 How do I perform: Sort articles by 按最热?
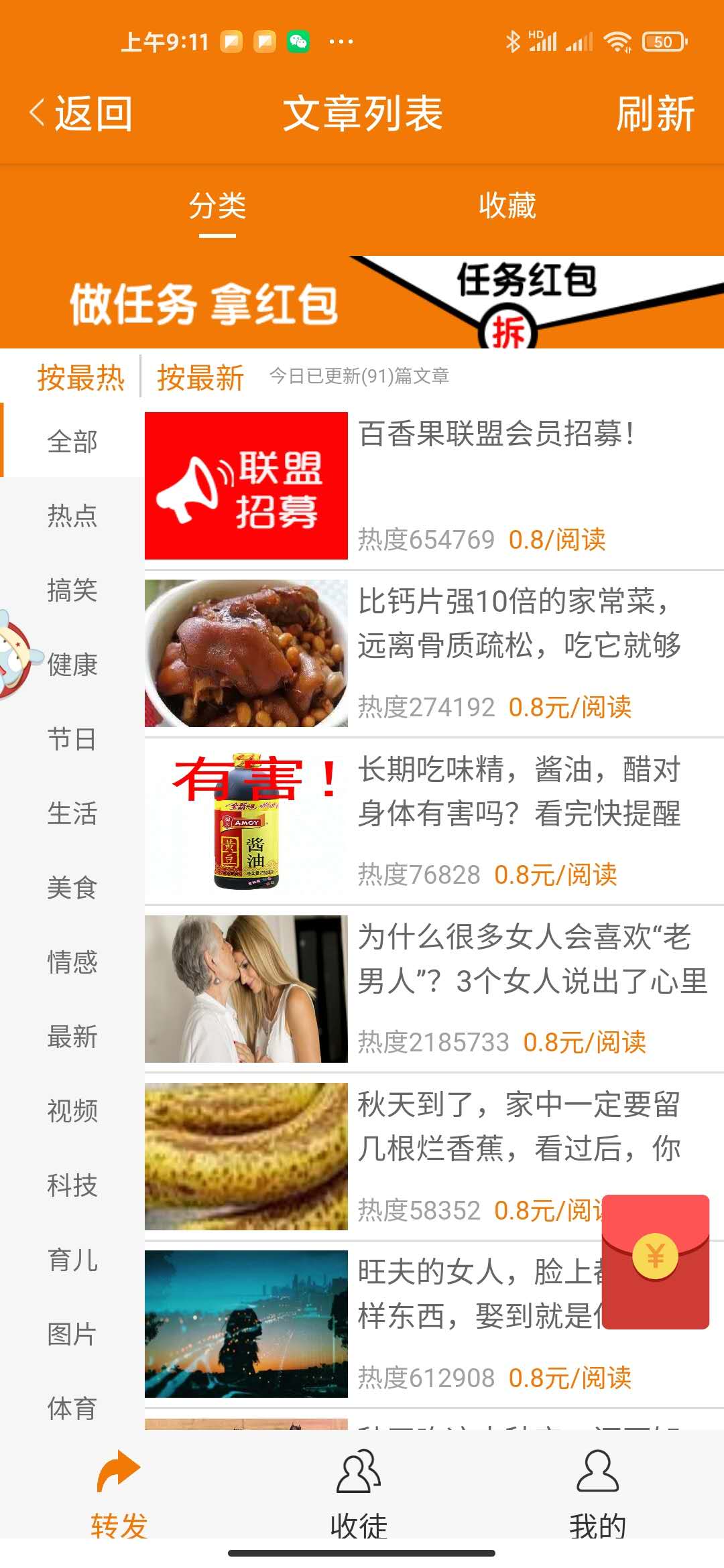click(80, 377)
